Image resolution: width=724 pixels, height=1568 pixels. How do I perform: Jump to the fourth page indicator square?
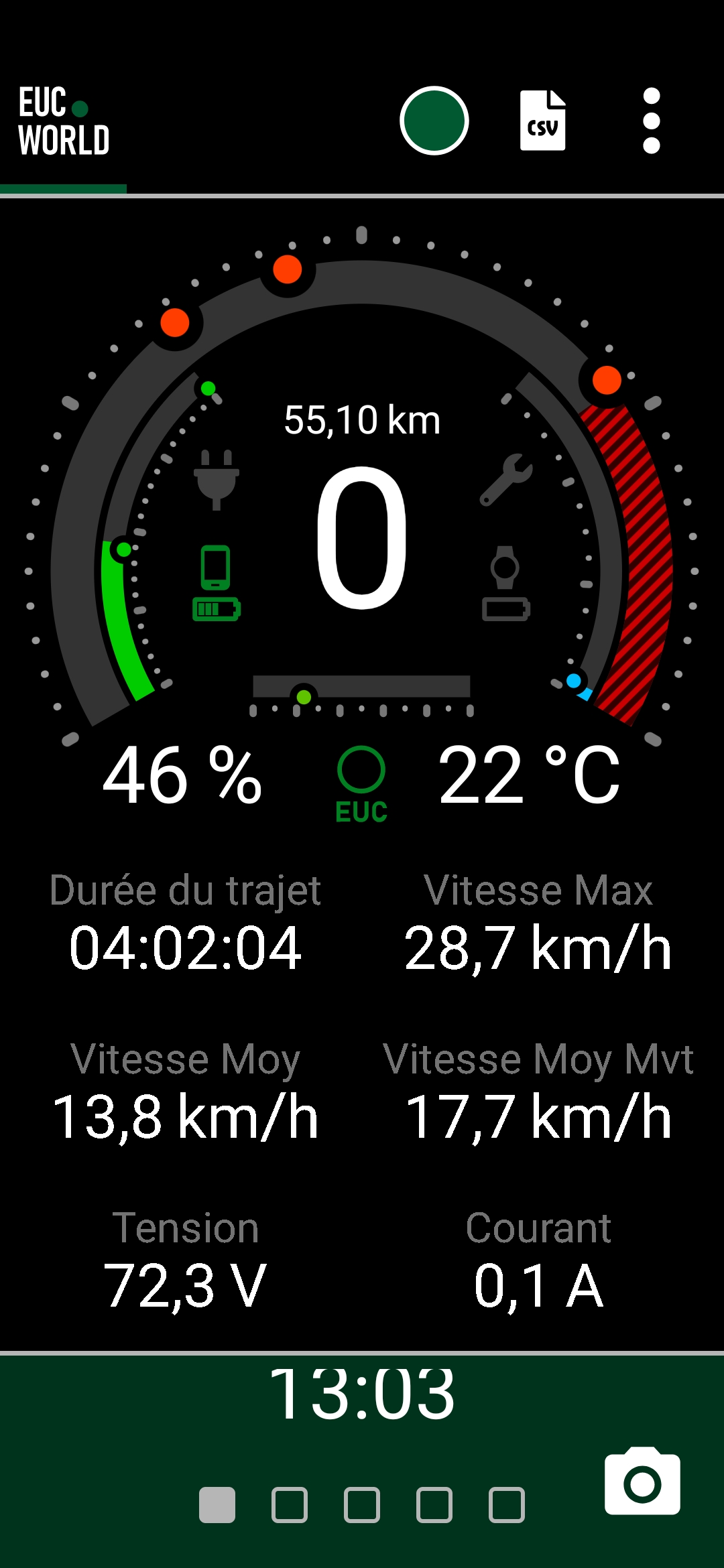(434, 1505)
